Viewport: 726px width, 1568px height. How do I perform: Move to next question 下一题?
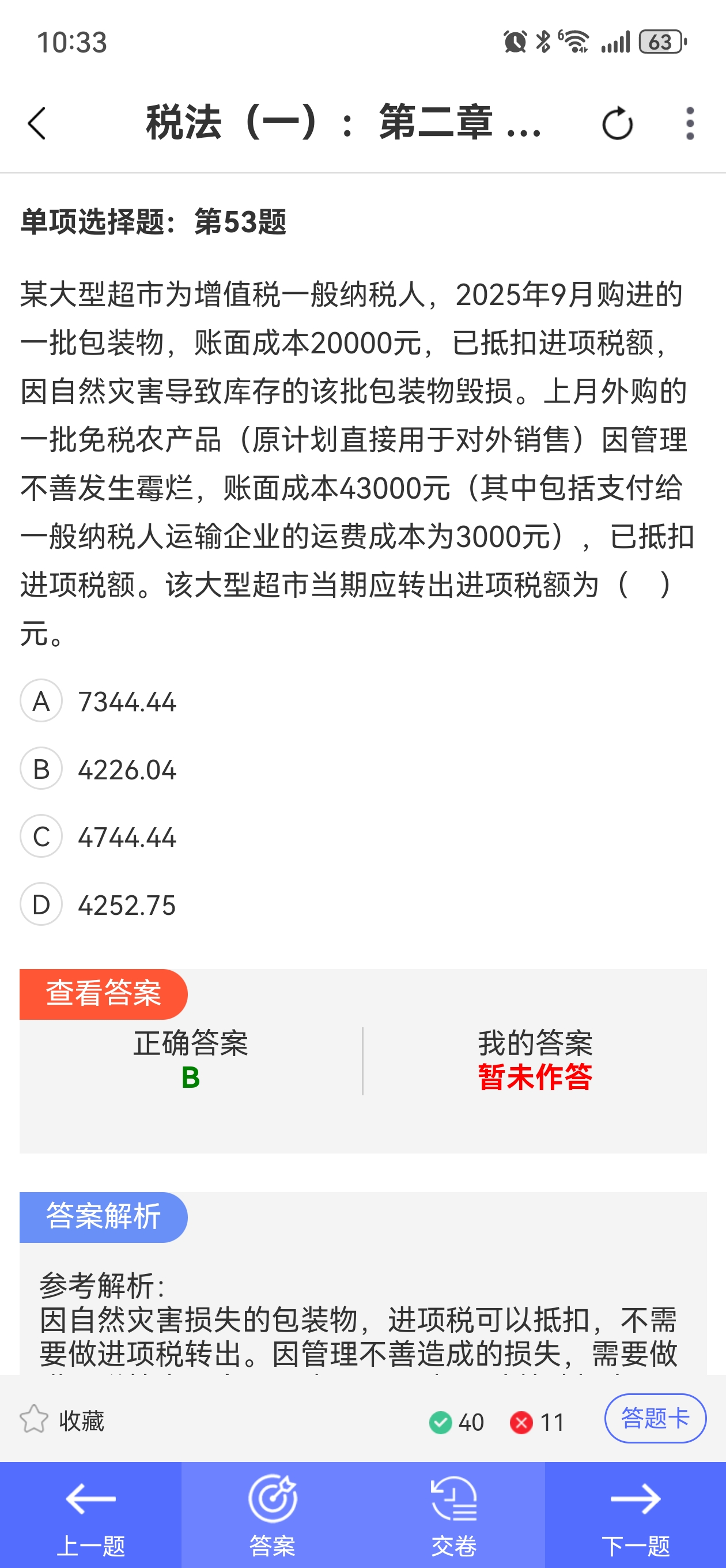pyautogui.click(x=636, y=1516)
